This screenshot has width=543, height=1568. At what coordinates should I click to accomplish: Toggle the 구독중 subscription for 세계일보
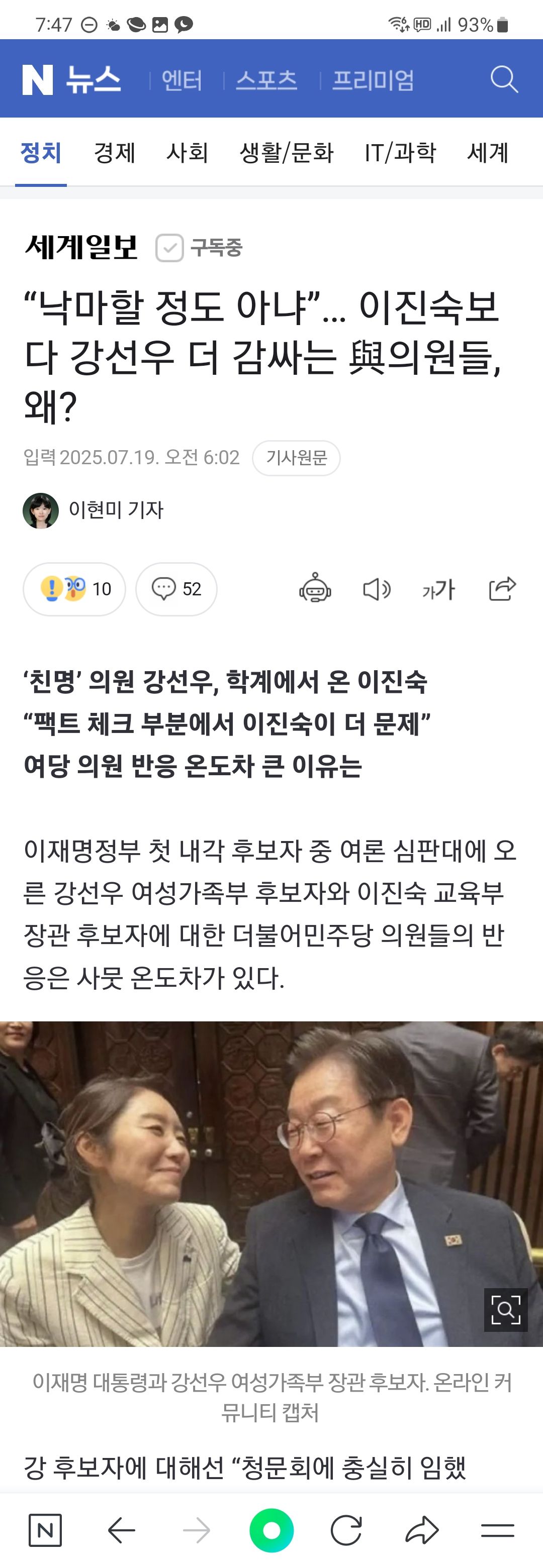click(x=199, y=248)
